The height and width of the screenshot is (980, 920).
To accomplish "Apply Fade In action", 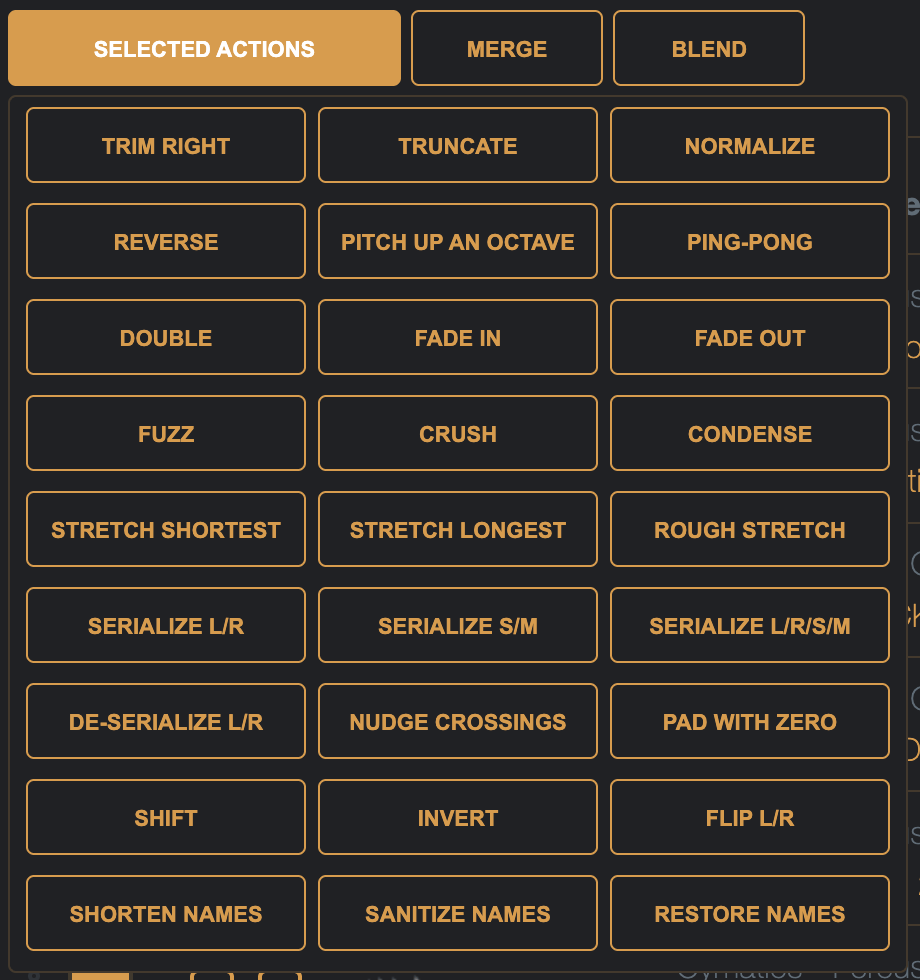I will 458,338.
